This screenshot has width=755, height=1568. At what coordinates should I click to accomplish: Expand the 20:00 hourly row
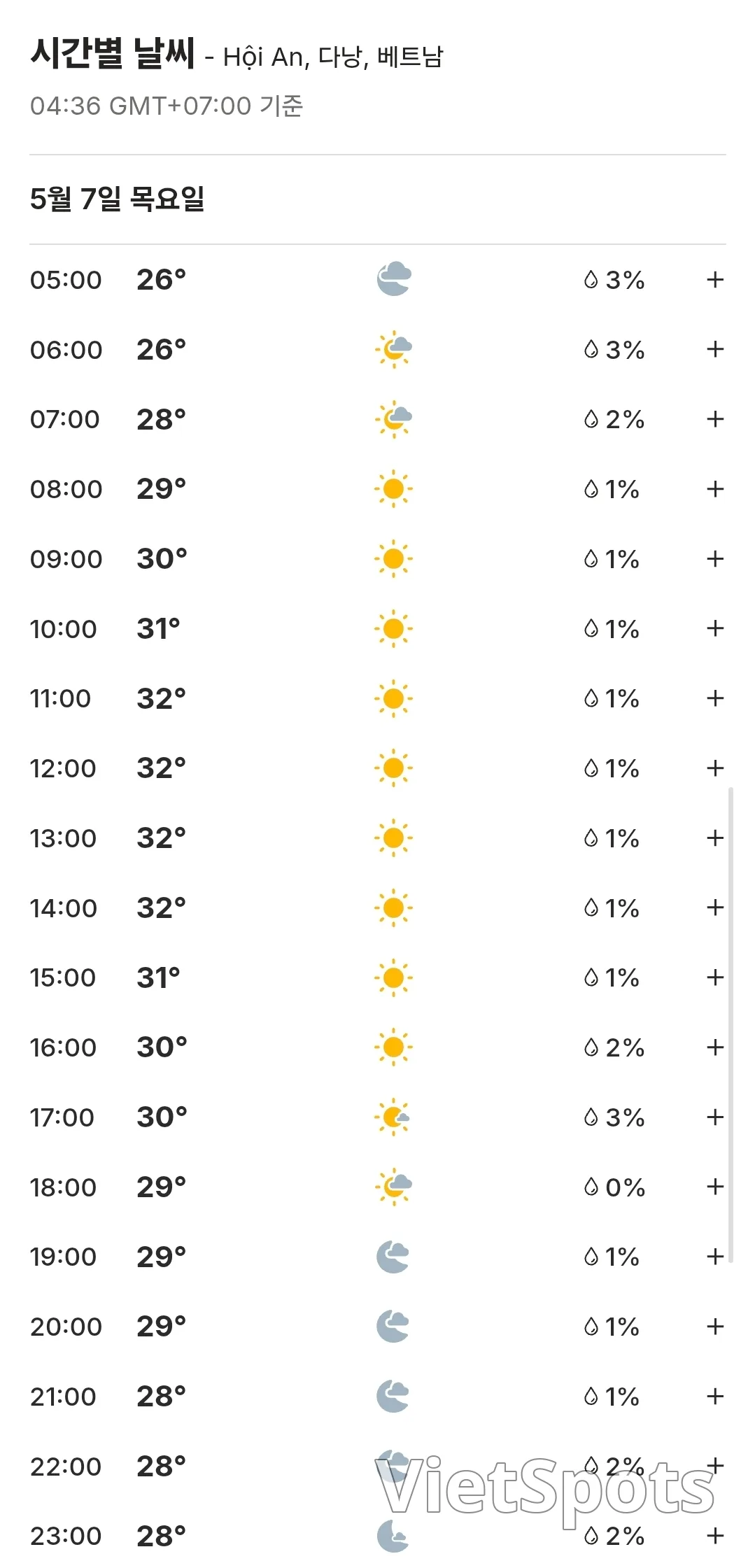pyautogui.click(x=714, y=1327)
